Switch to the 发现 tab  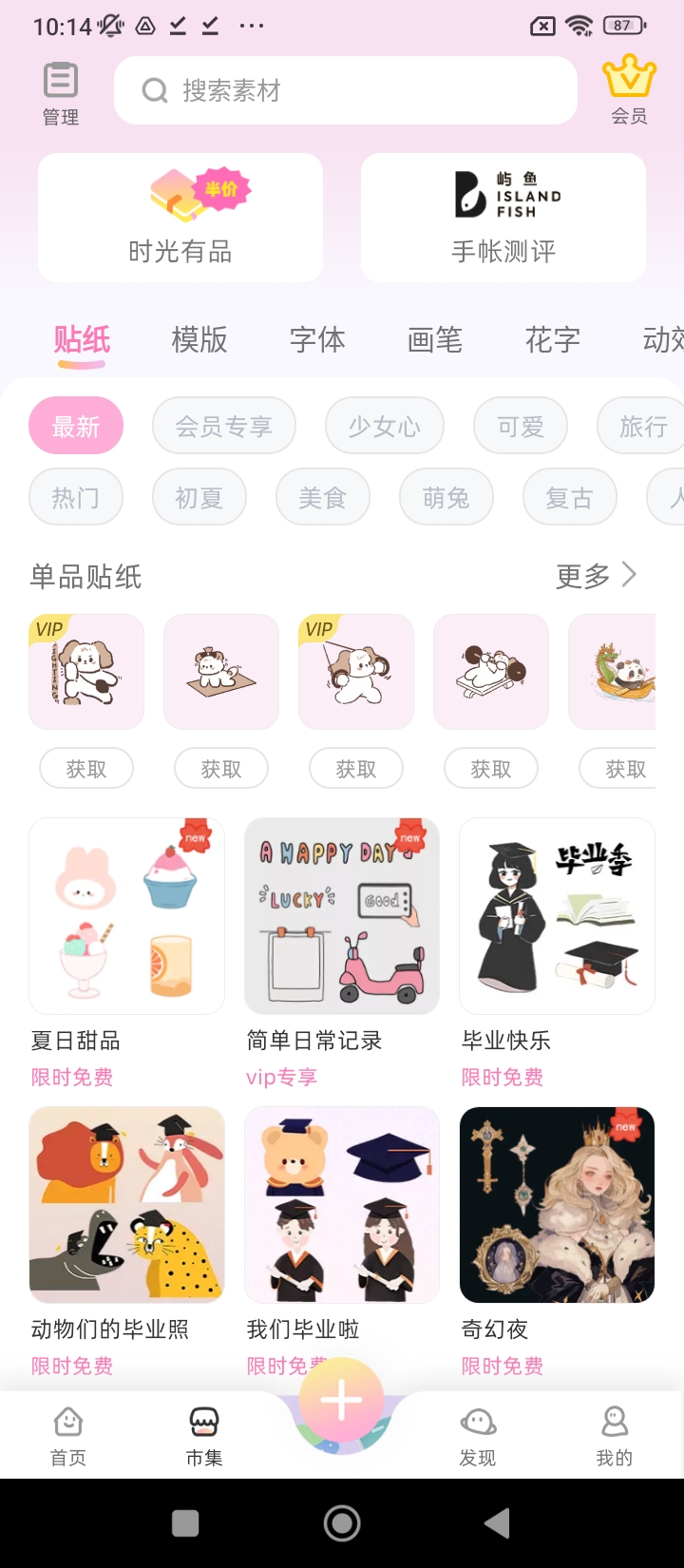[x=478, y=1435]
